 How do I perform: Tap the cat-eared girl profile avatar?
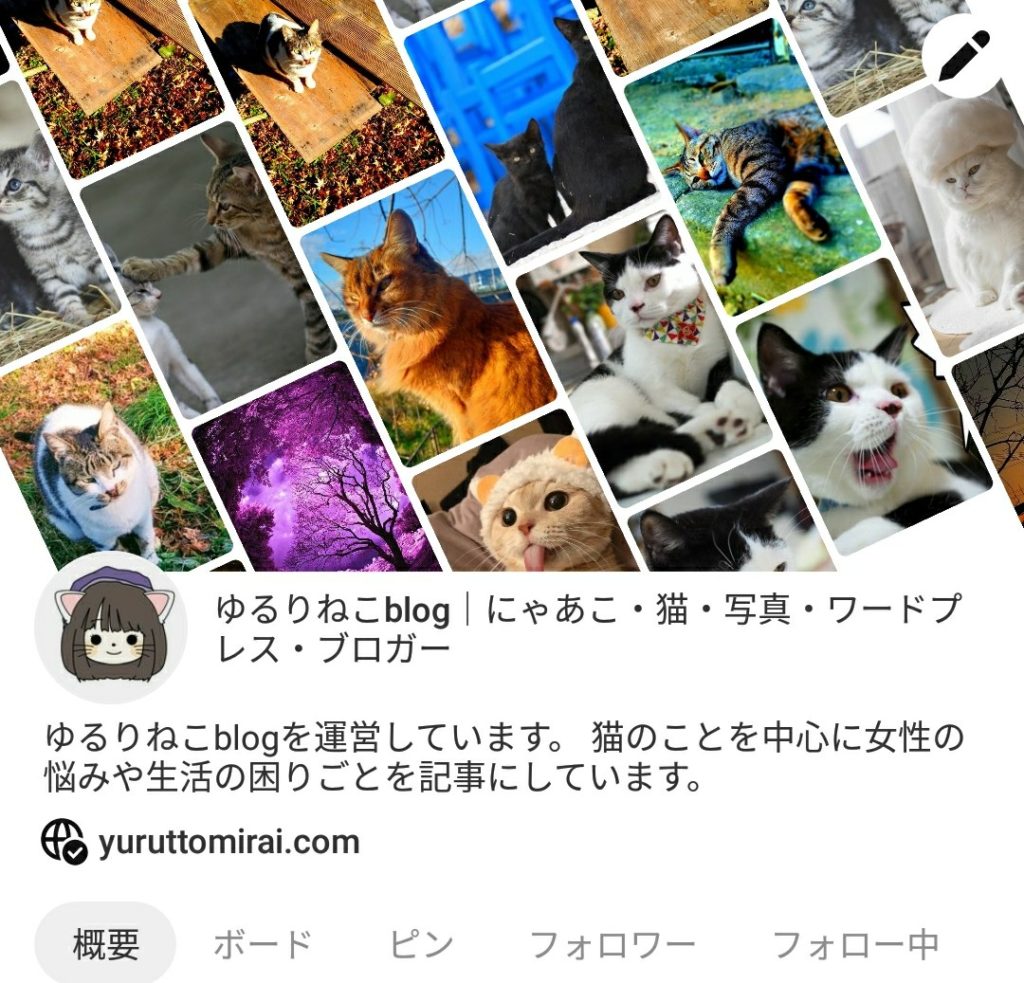111,628
